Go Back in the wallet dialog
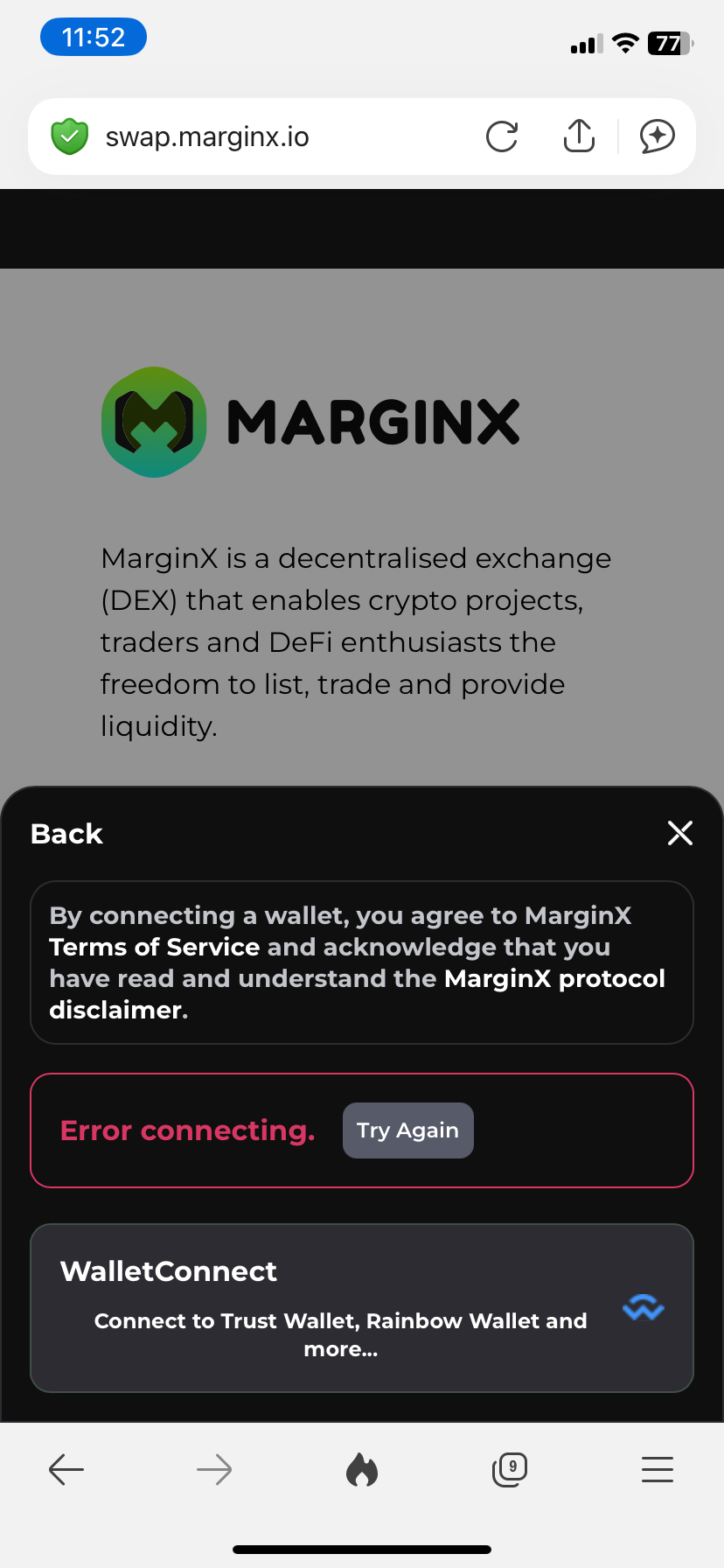 point(66,834)
